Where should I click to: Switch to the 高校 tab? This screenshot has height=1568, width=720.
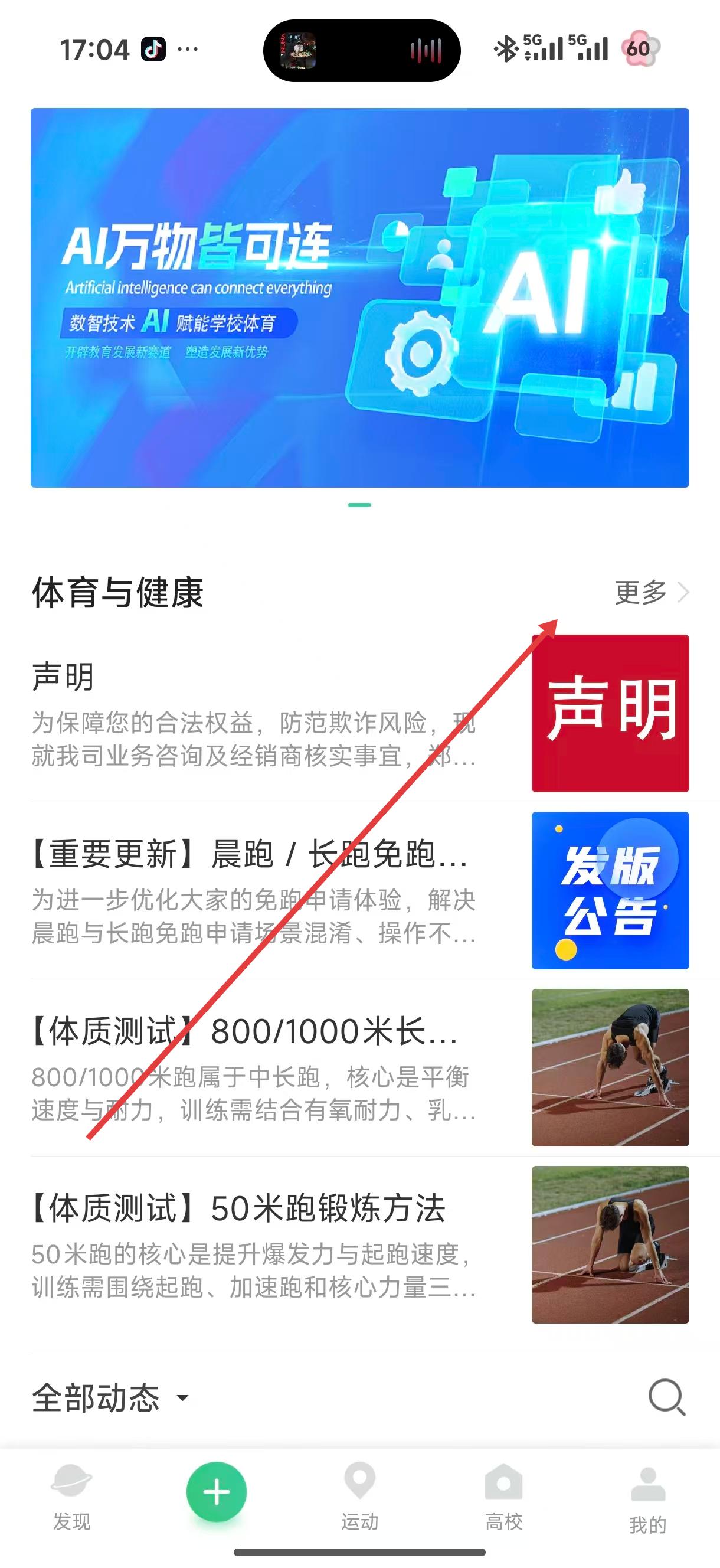503,1498
